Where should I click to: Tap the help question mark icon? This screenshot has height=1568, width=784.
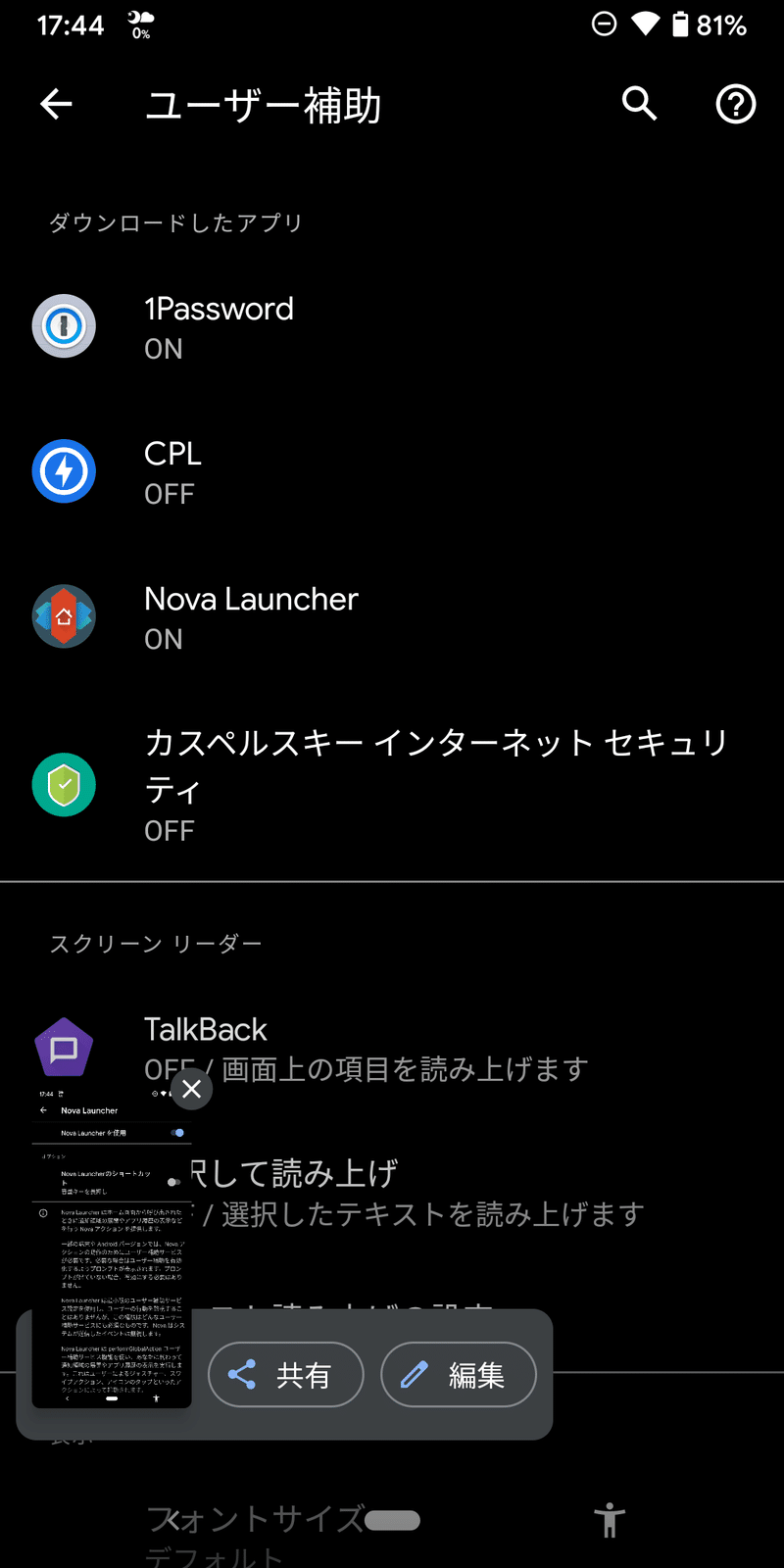(735, 104)
